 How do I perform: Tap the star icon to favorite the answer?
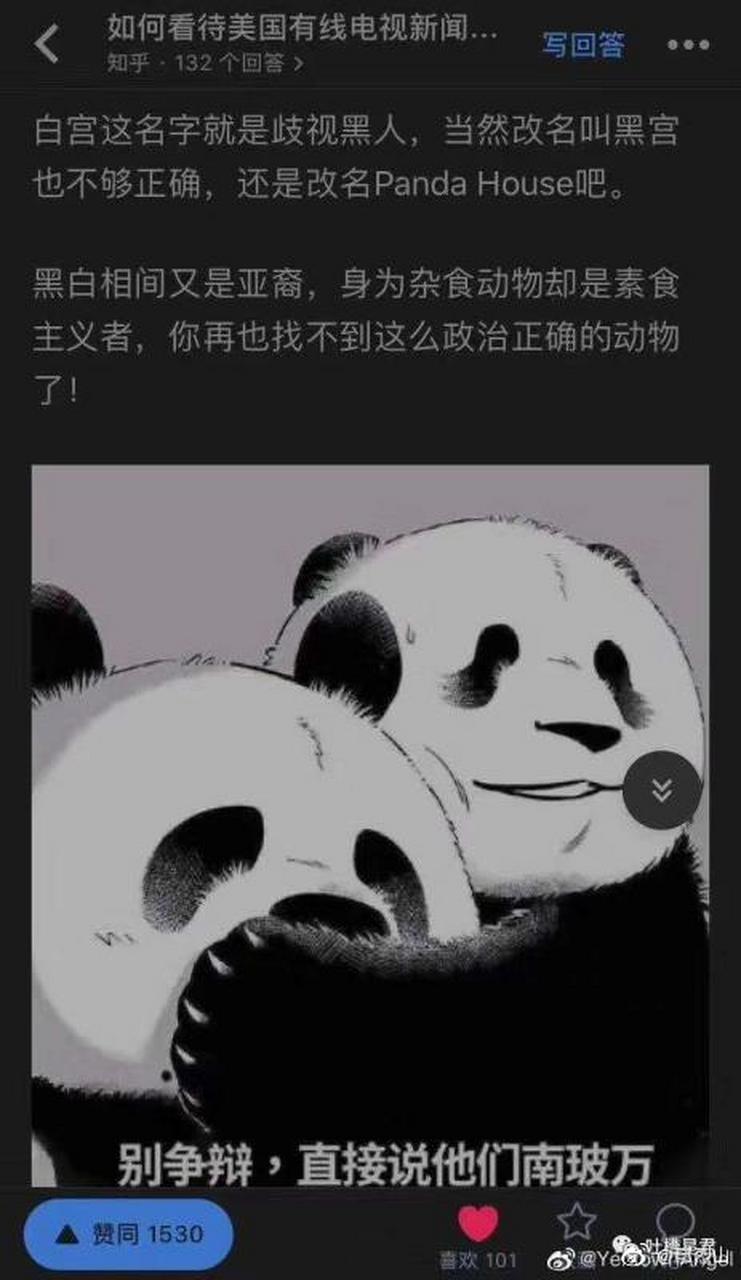tap(576, 1222)
